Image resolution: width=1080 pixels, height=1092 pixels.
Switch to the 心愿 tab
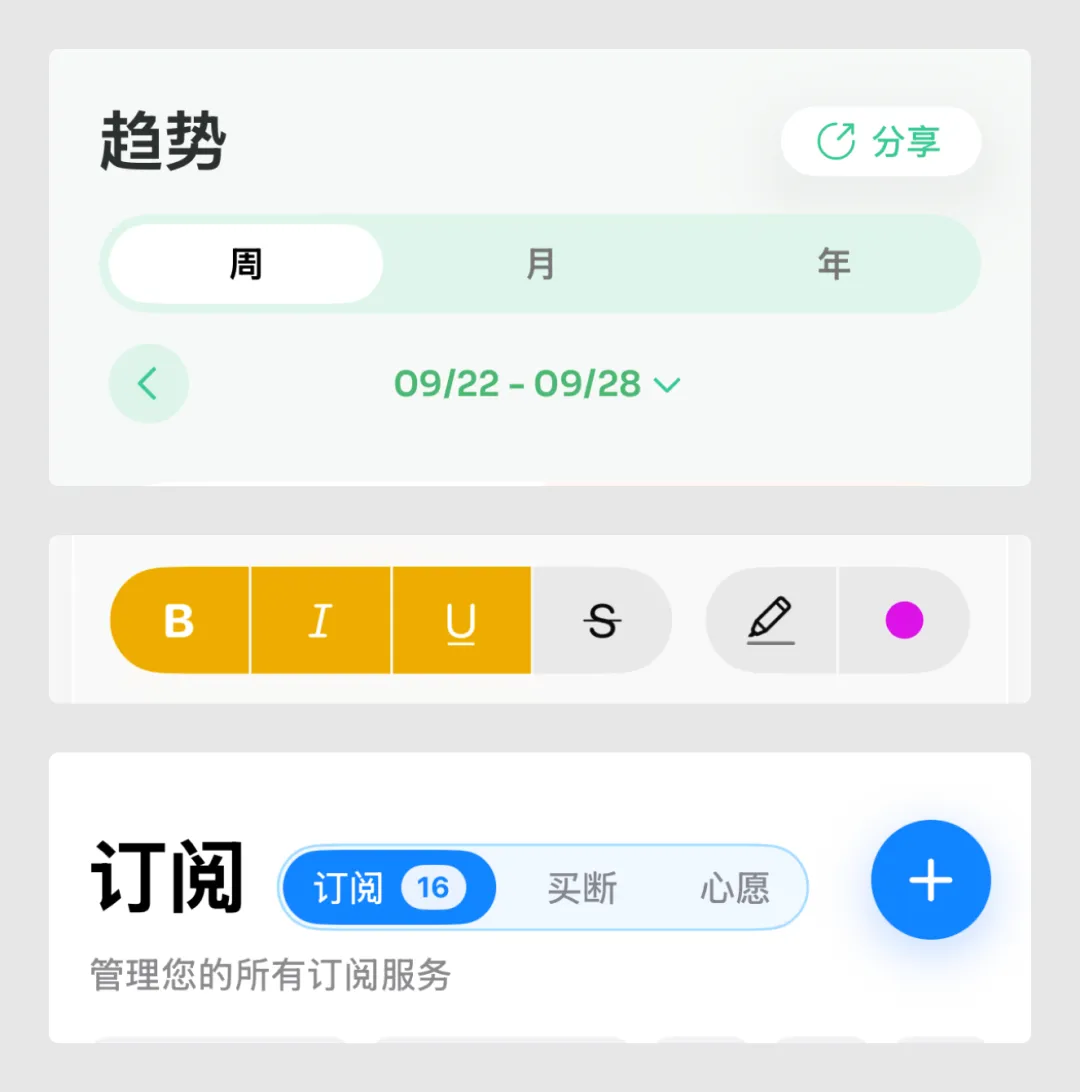click(739, 888)
